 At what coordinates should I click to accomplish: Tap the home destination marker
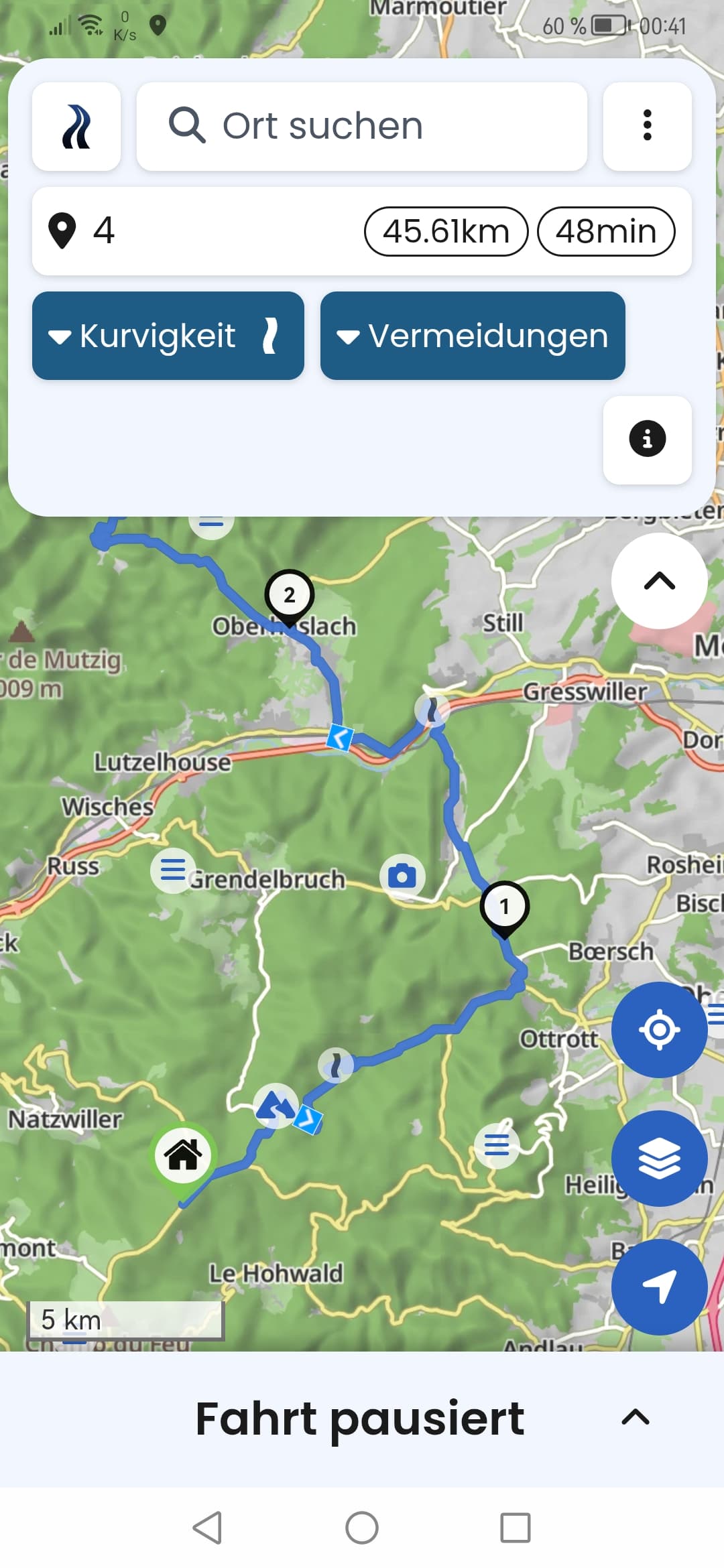click(x=183, y=1155)
